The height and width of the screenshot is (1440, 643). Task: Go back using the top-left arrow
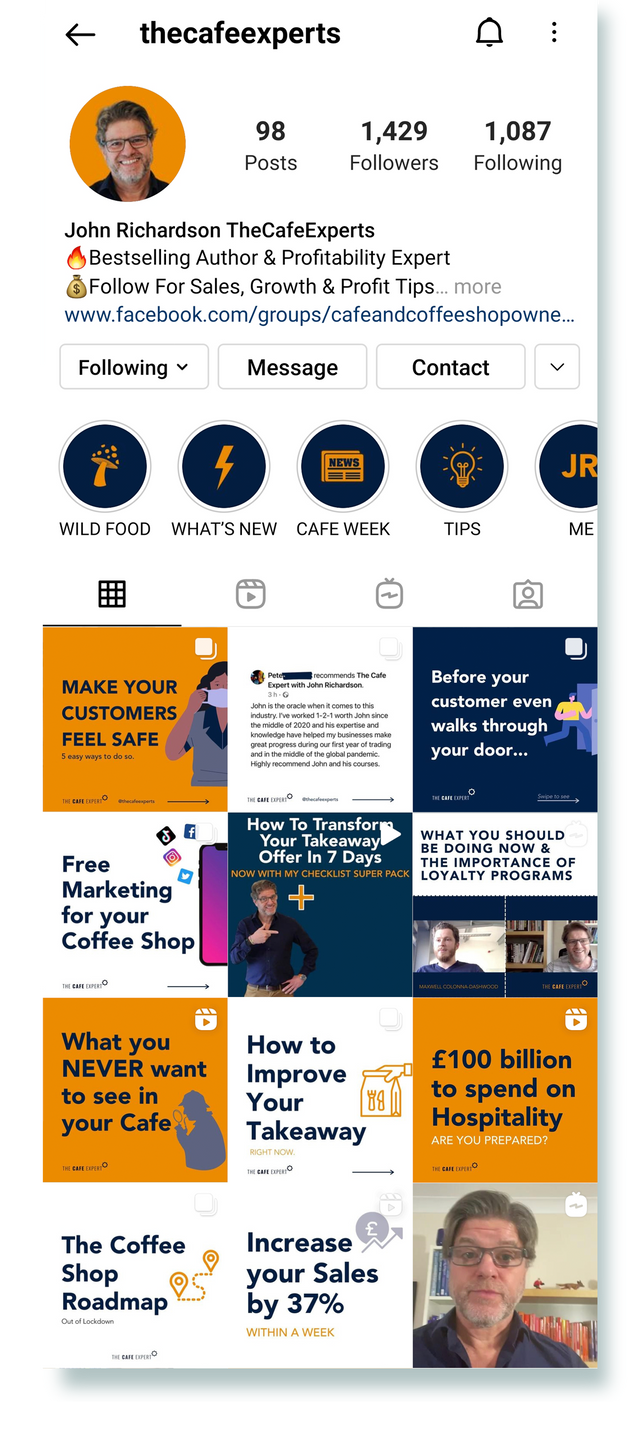(80, 34)
